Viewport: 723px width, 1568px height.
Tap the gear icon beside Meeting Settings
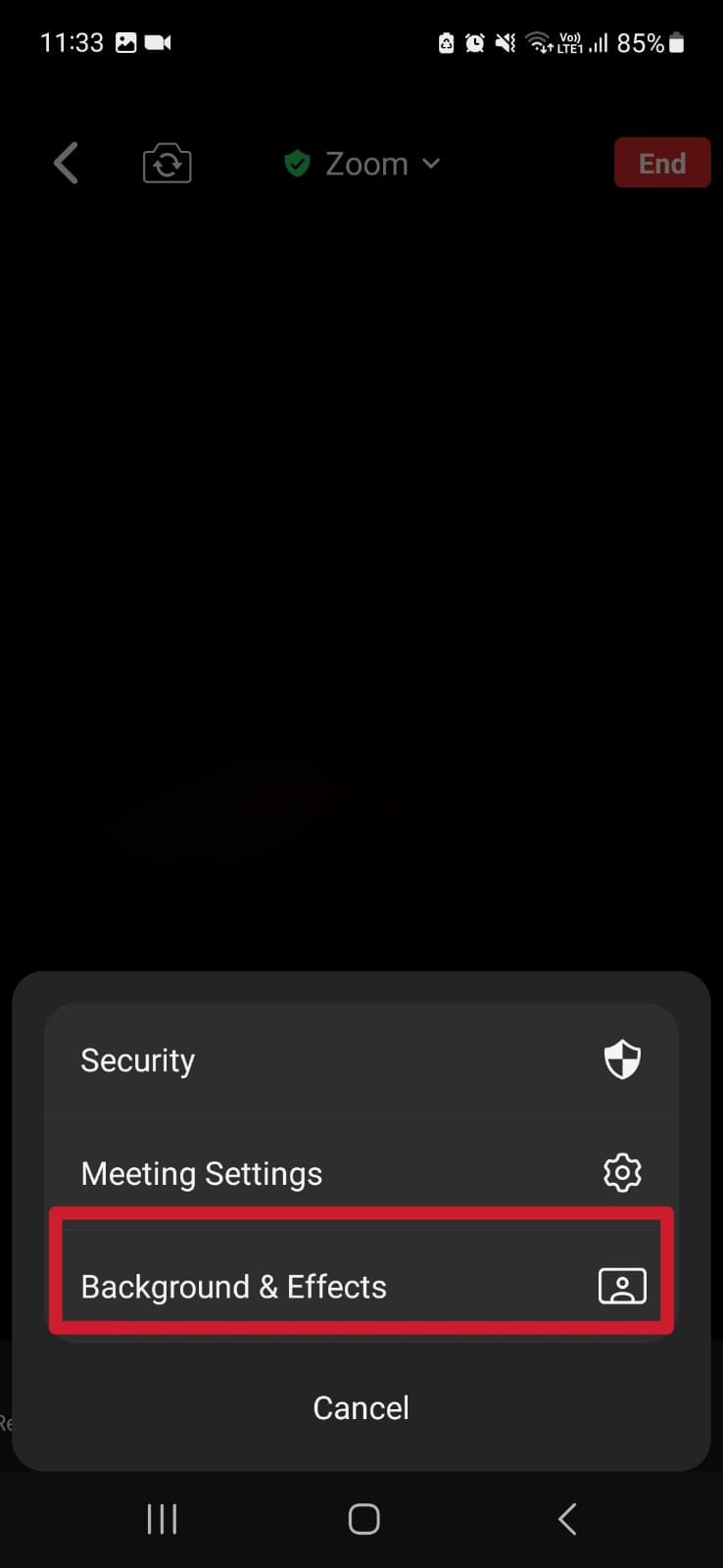click(x=623, y=1172)
